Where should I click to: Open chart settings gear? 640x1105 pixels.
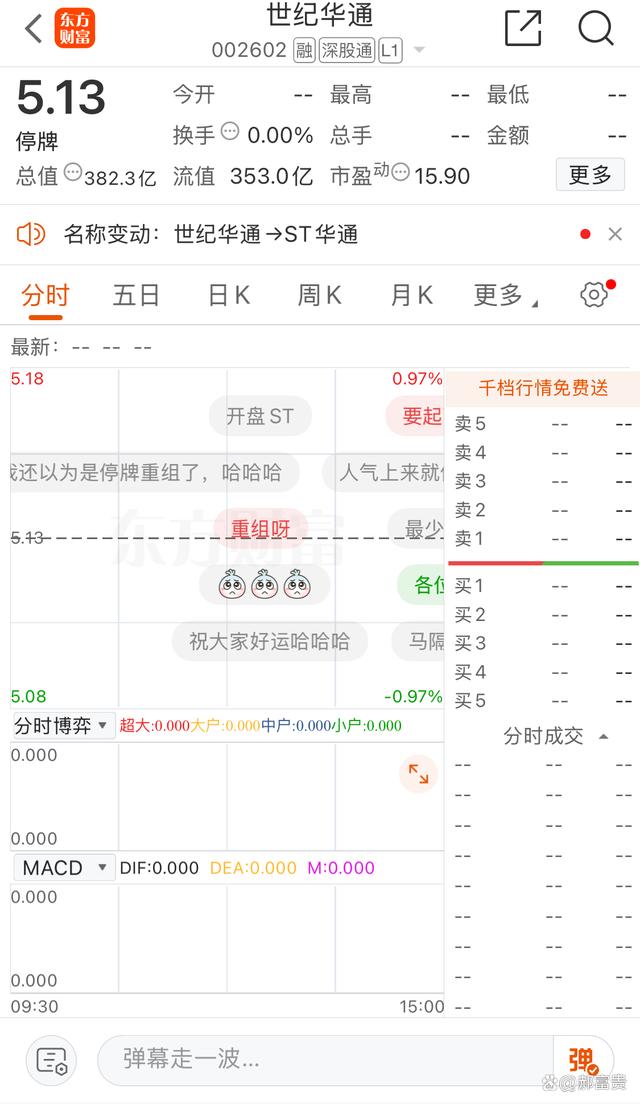coord(594,295)
